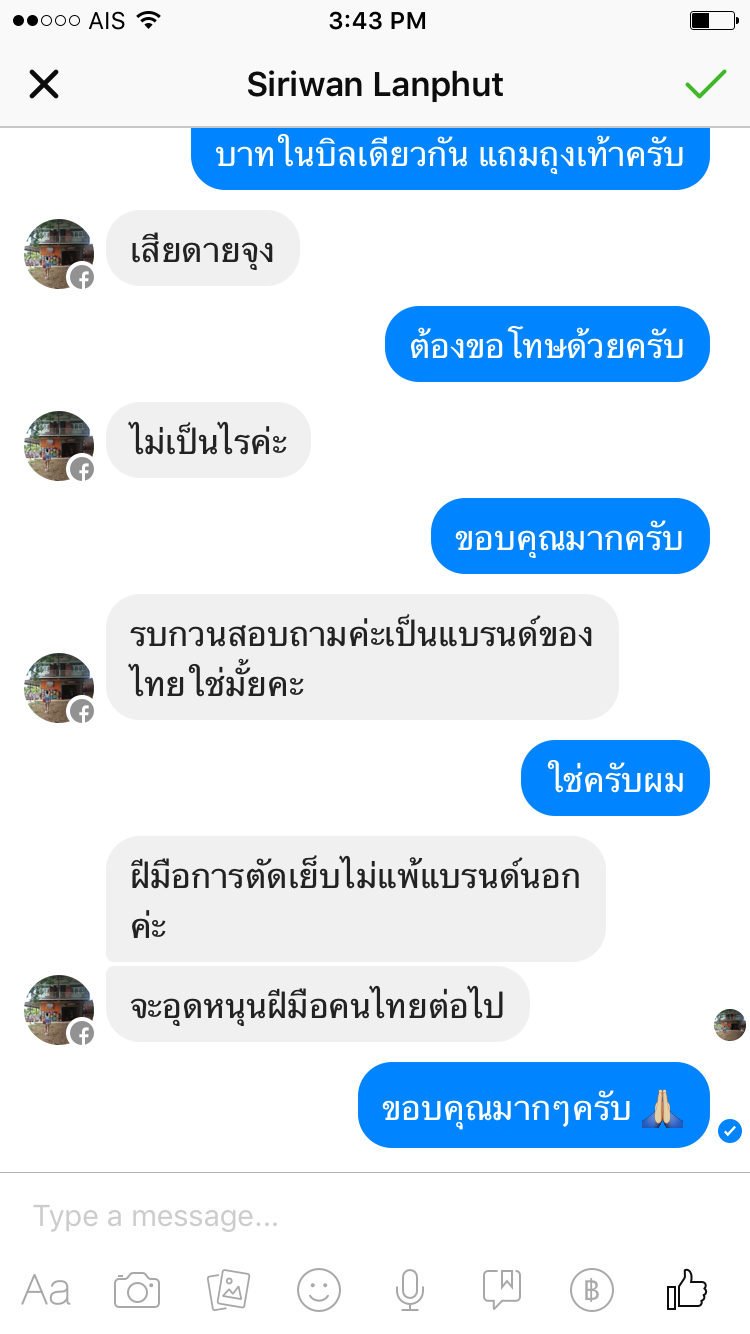The width and height of the screenshot is (750, 1334).
Task: Close the conversation with Siriwan Lanphut
Action: (x=44, y=85)
